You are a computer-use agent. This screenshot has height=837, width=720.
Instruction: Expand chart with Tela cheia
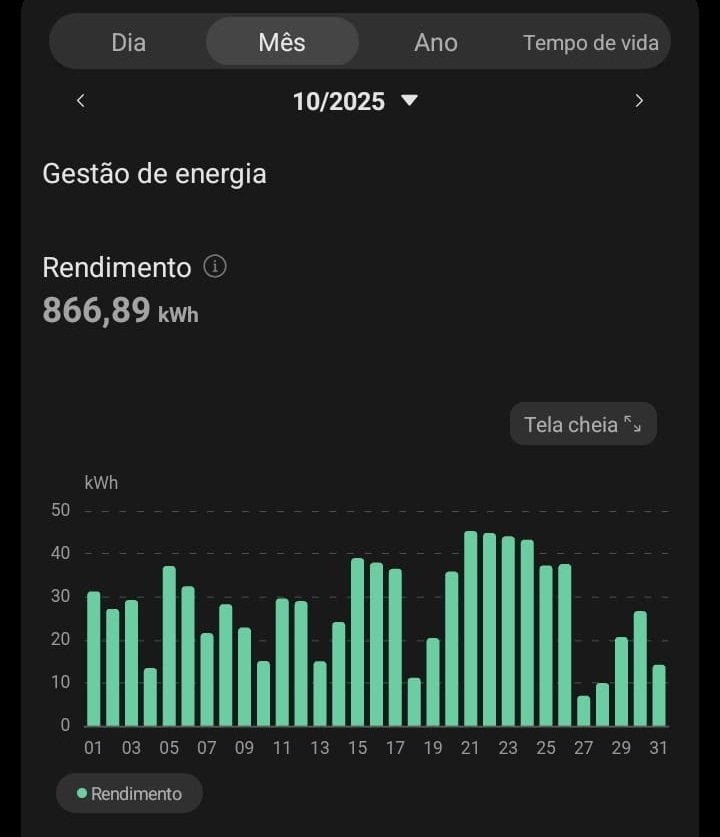(583, 424)
